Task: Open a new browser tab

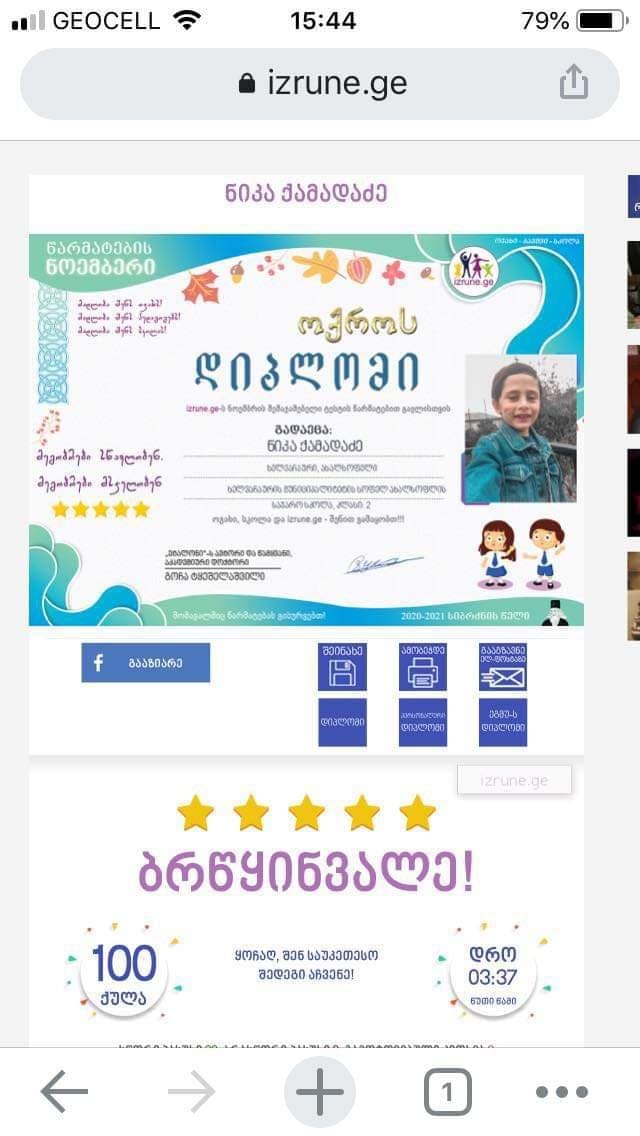Action: tap(320, 1091)
